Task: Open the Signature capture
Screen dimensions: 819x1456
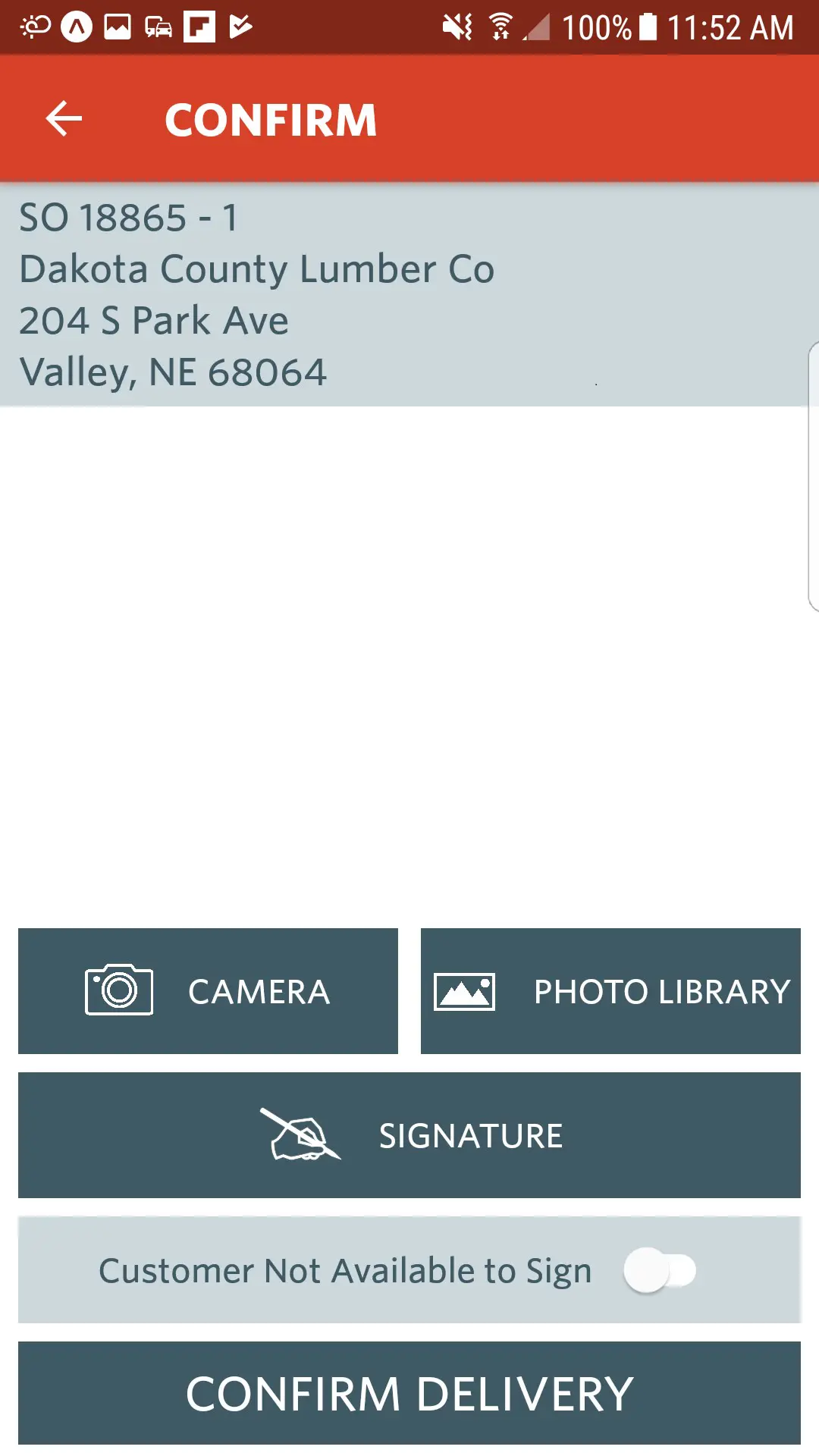Action: (409, 1135)
